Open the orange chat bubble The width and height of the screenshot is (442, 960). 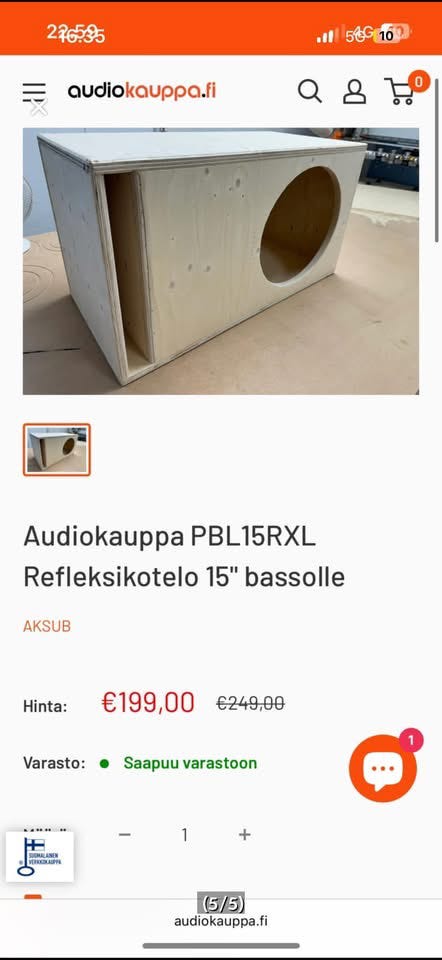[383, 768]
